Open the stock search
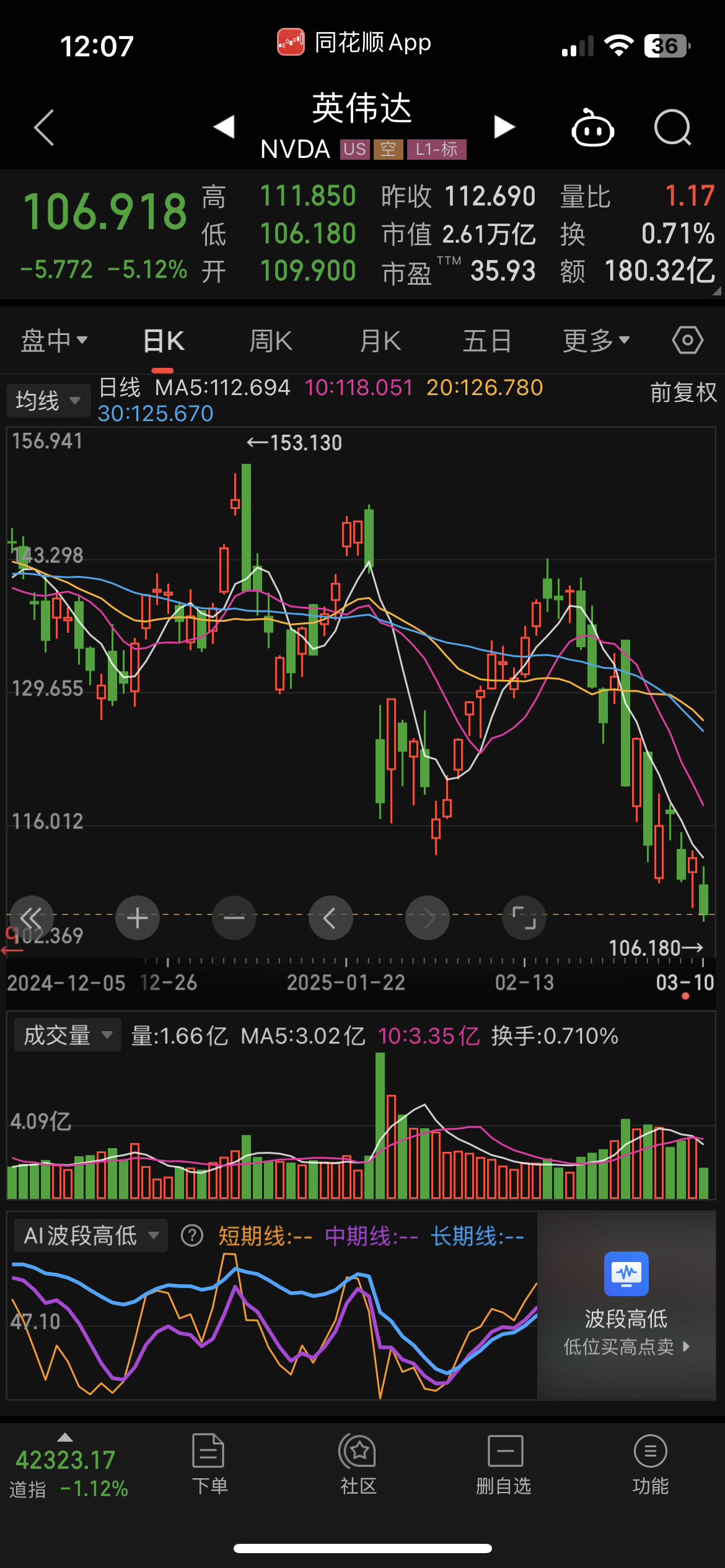Screen dimensions: 725x1568 point(672,128)
